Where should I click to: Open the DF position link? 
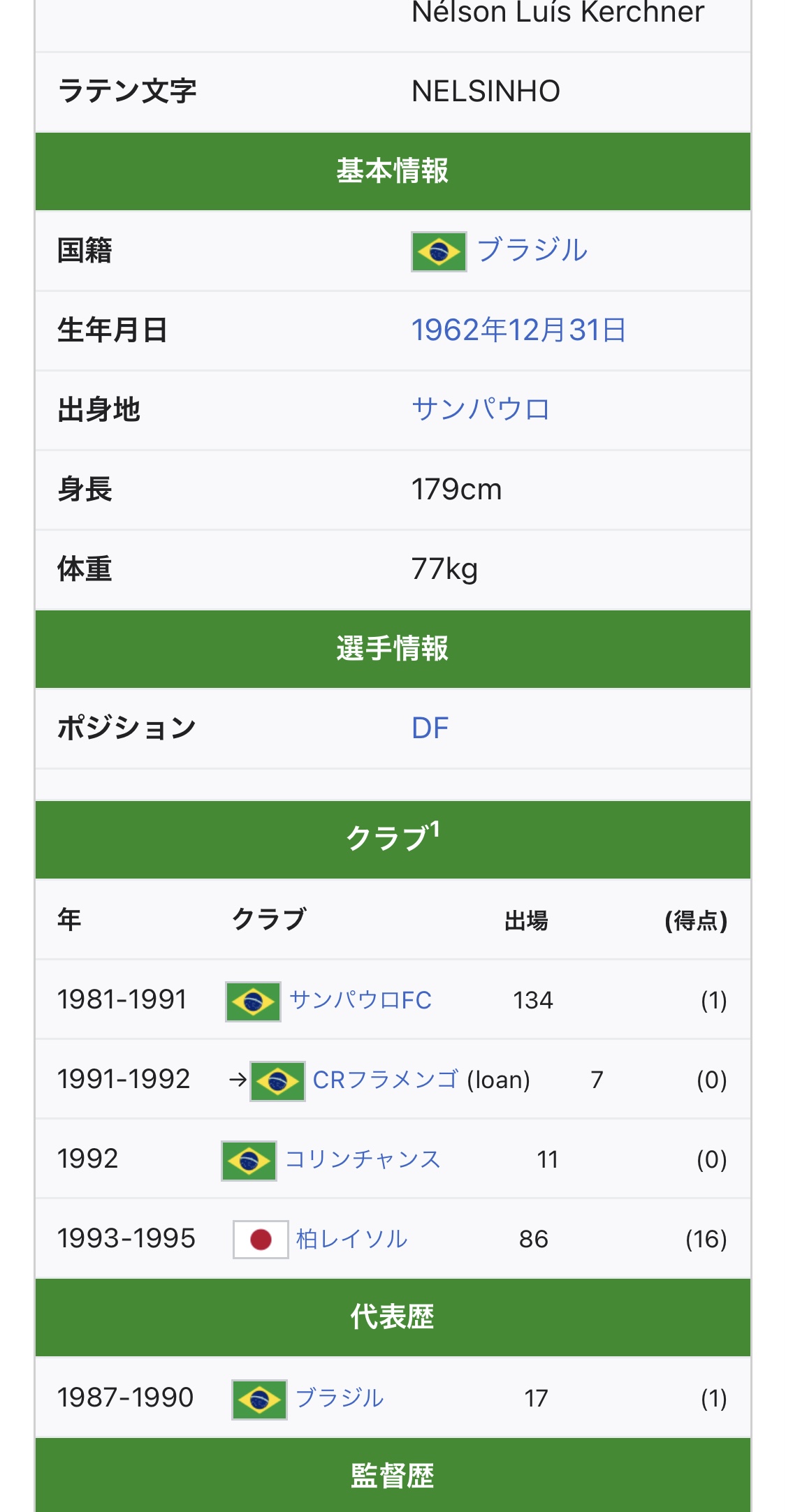tap(430, 728)
